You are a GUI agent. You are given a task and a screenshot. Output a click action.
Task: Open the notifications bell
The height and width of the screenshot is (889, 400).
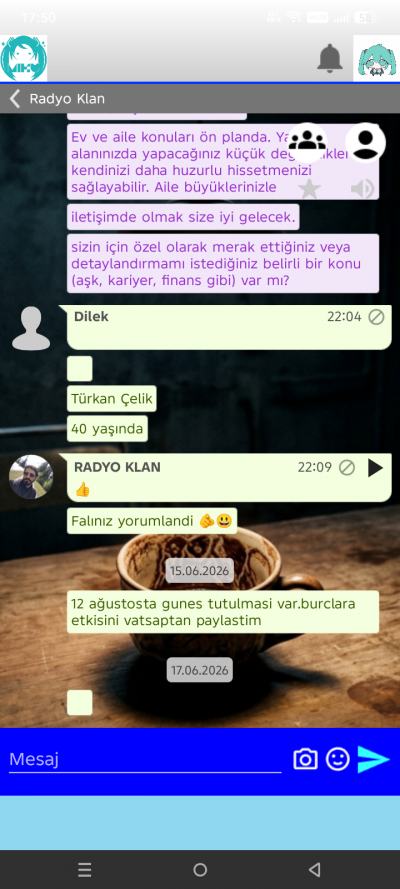330,58
